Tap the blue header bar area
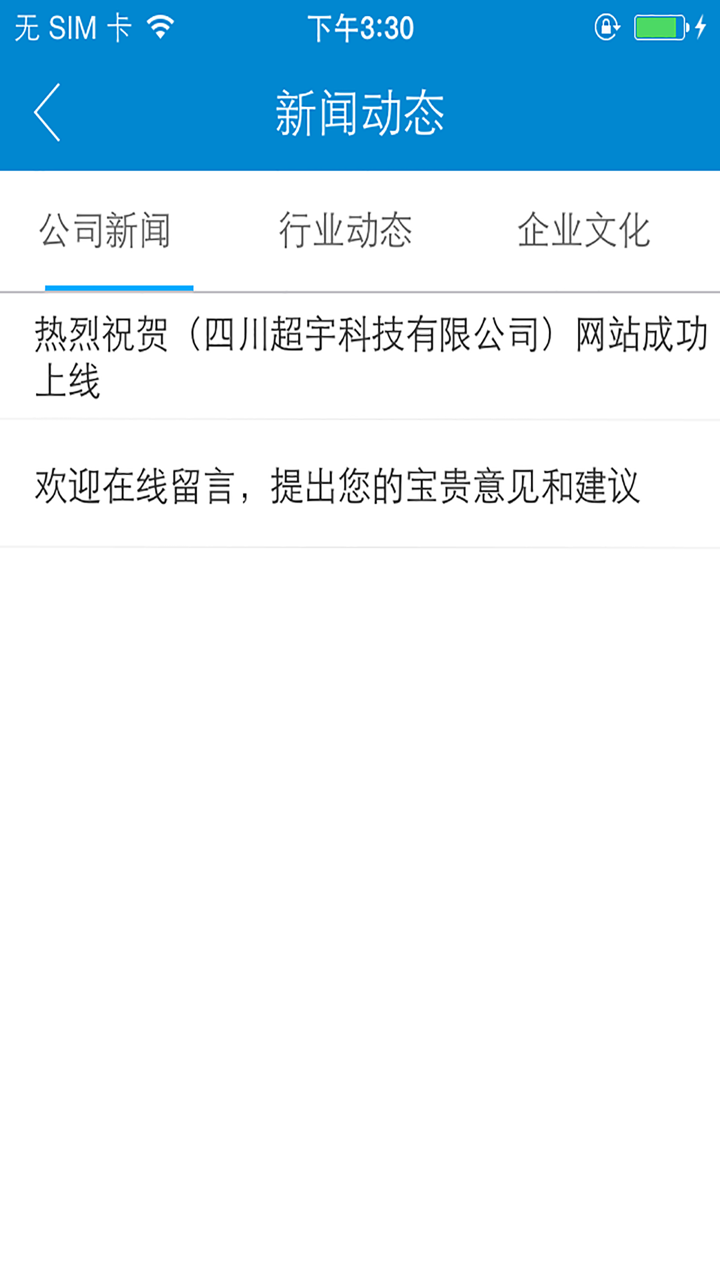 tap(360, 113)
